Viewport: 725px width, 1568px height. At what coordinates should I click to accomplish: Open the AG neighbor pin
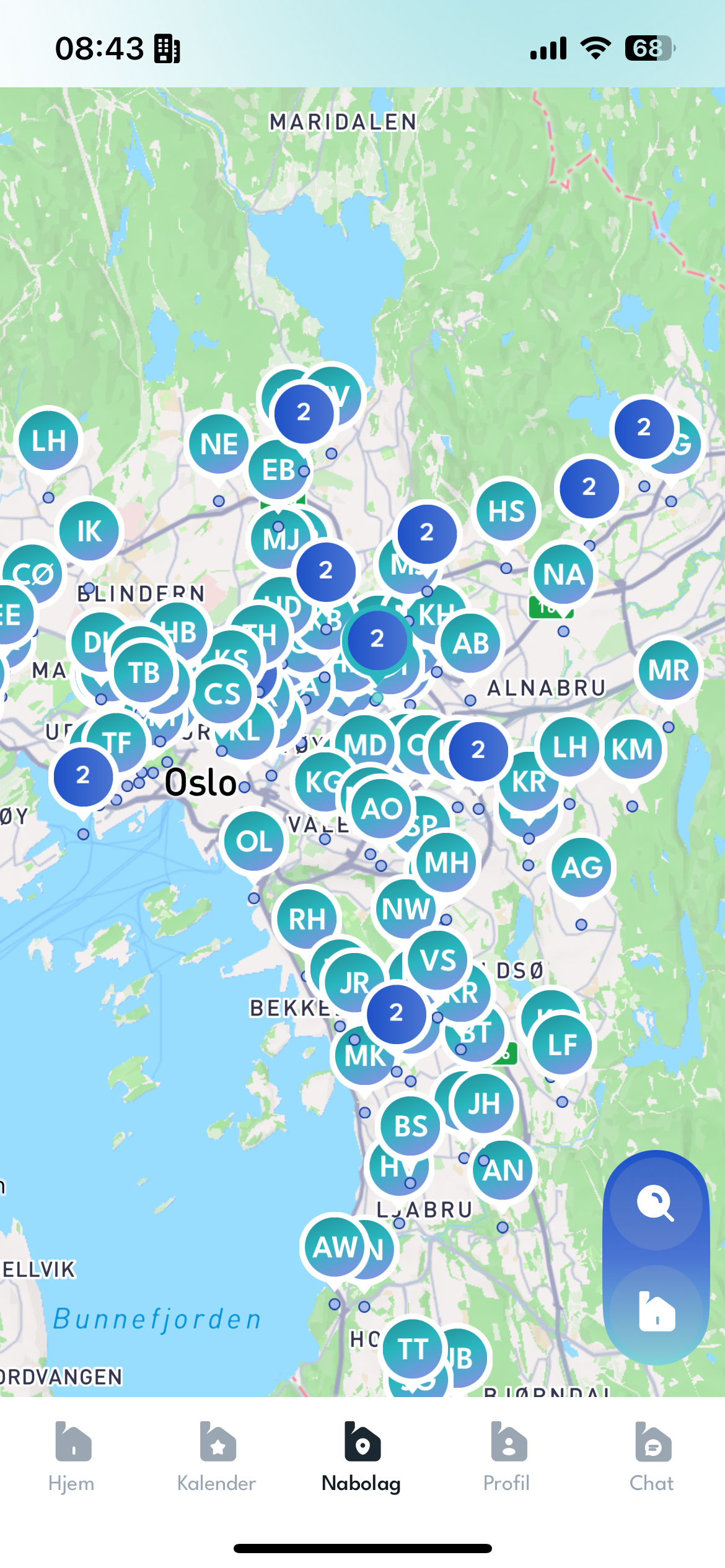click(x=581, y=867)
